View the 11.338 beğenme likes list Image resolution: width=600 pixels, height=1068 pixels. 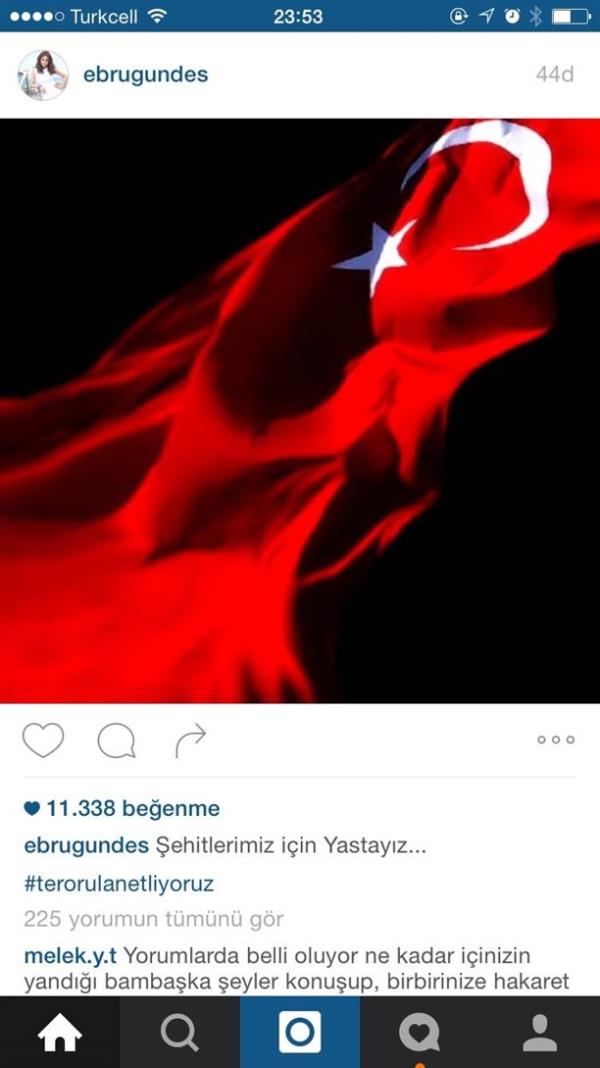(122, 808)
